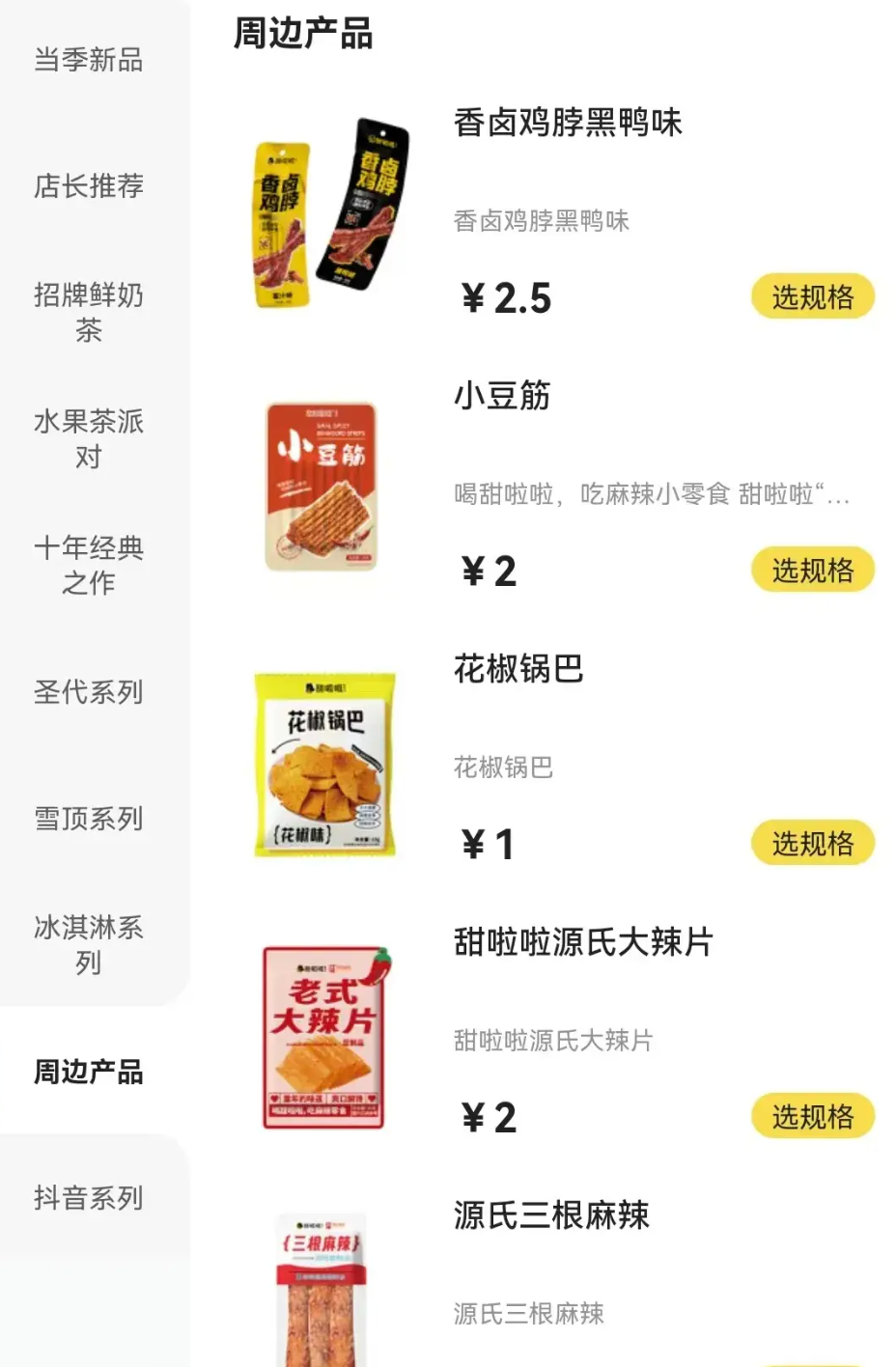View the 老式大辣片 product image
The width and height of the screenshot is (896, 1367).
coord(325,1038)
